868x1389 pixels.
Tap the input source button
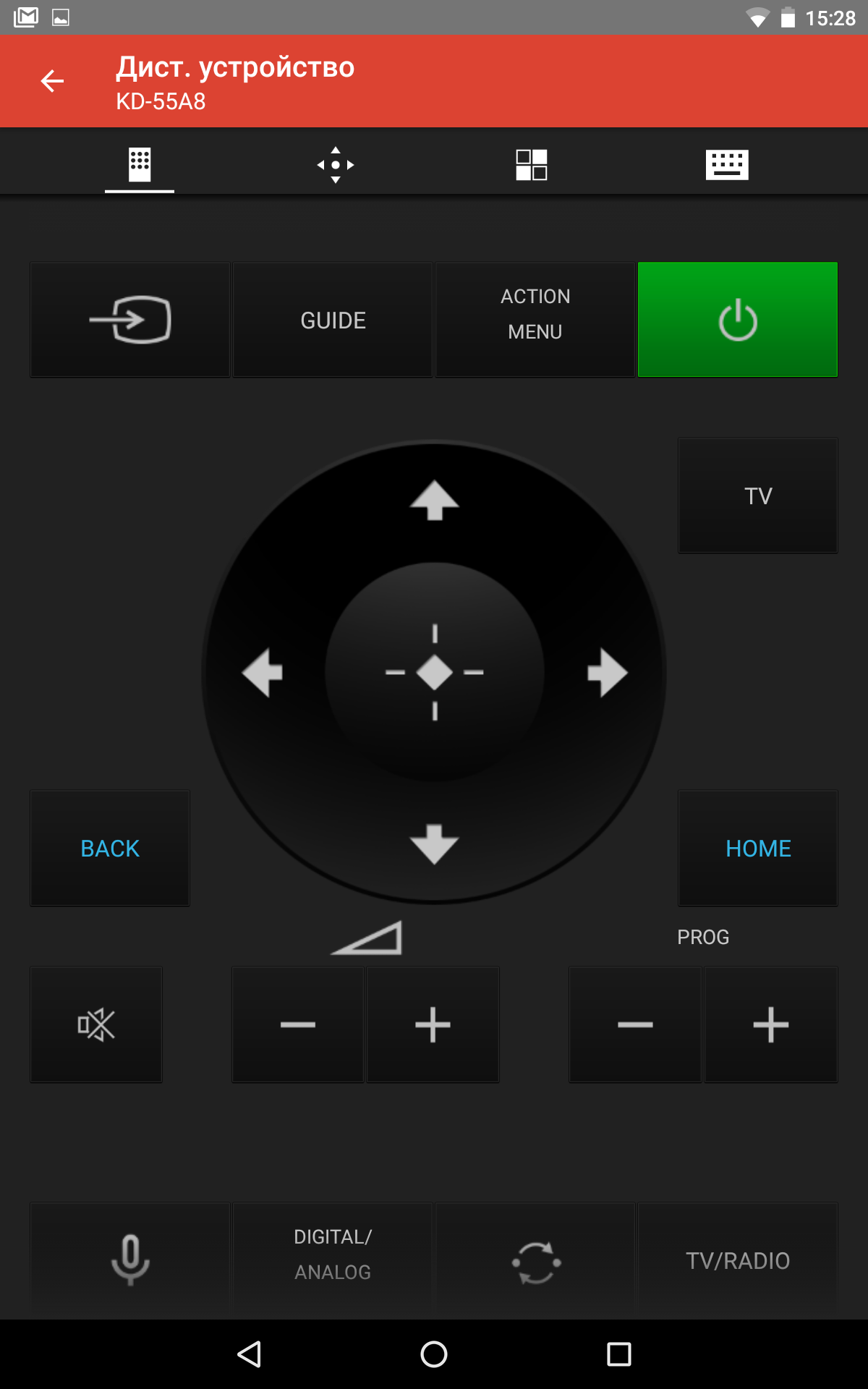[130, 320]
